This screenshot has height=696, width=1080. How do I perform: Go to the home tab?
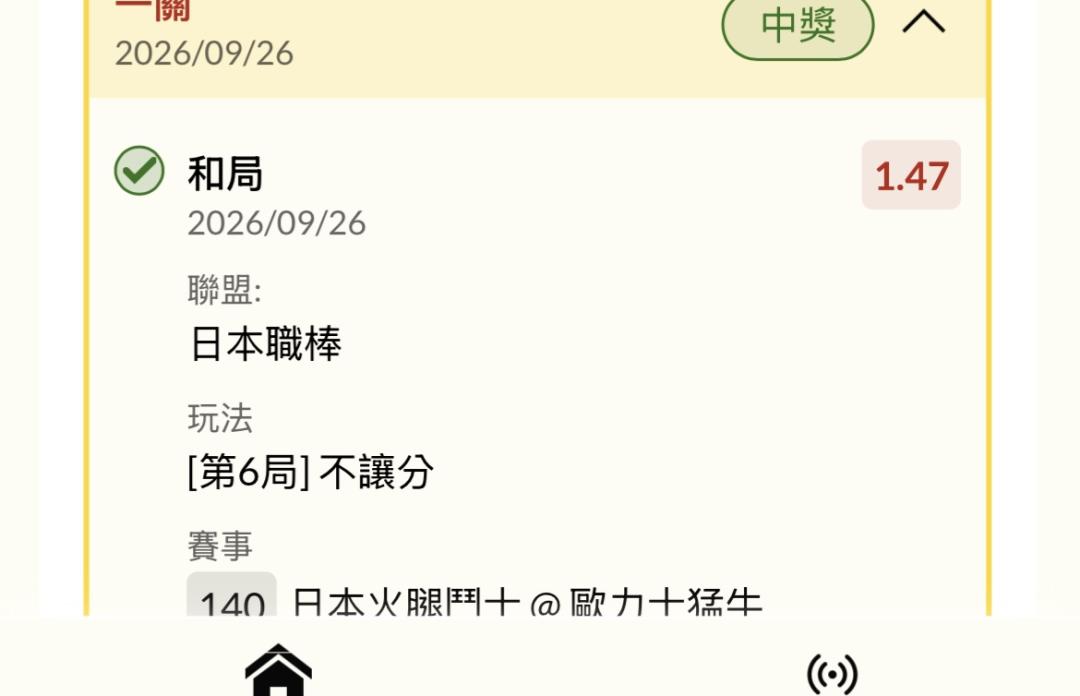coord(278,670)
